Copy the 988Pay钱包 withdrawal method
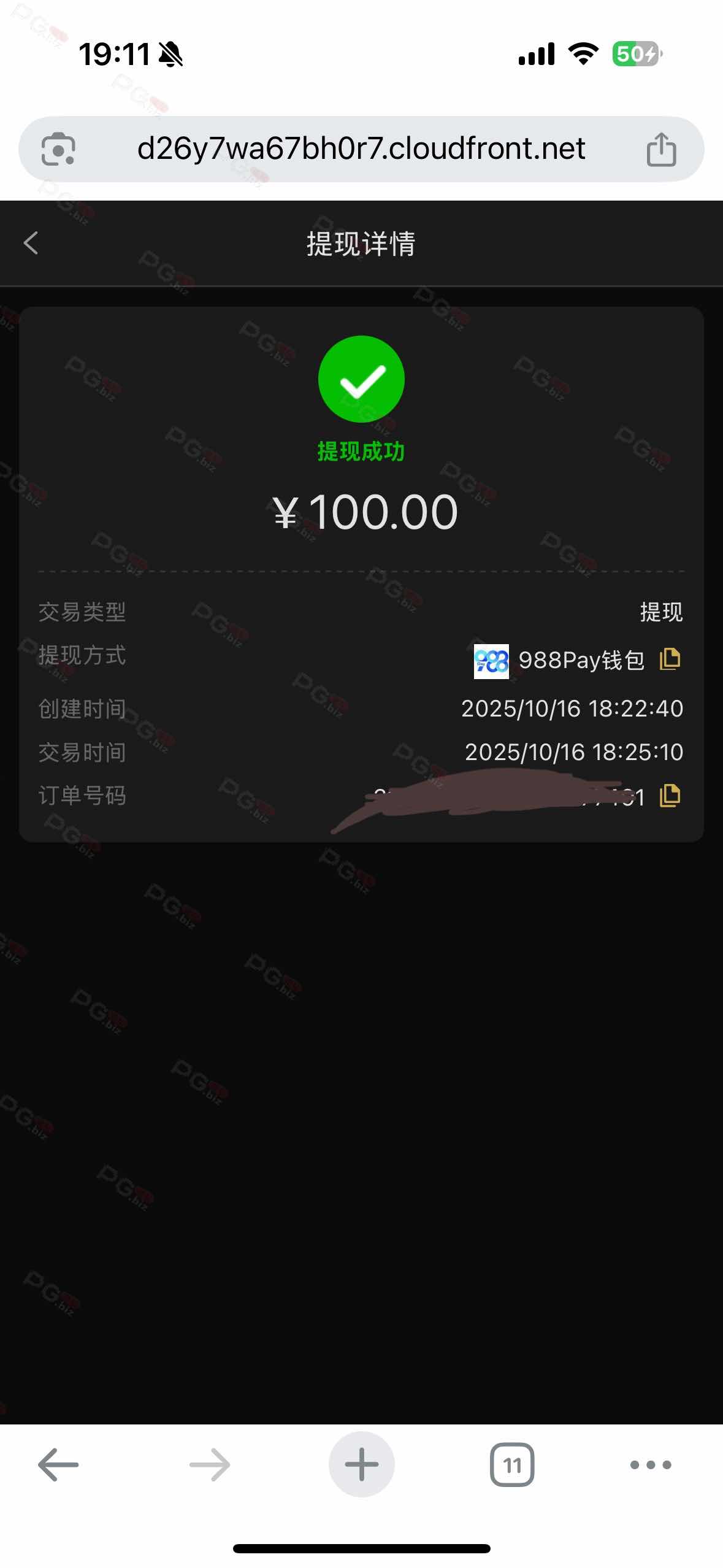This screenshot has width=723, height=1568. (x=670, y=659)
